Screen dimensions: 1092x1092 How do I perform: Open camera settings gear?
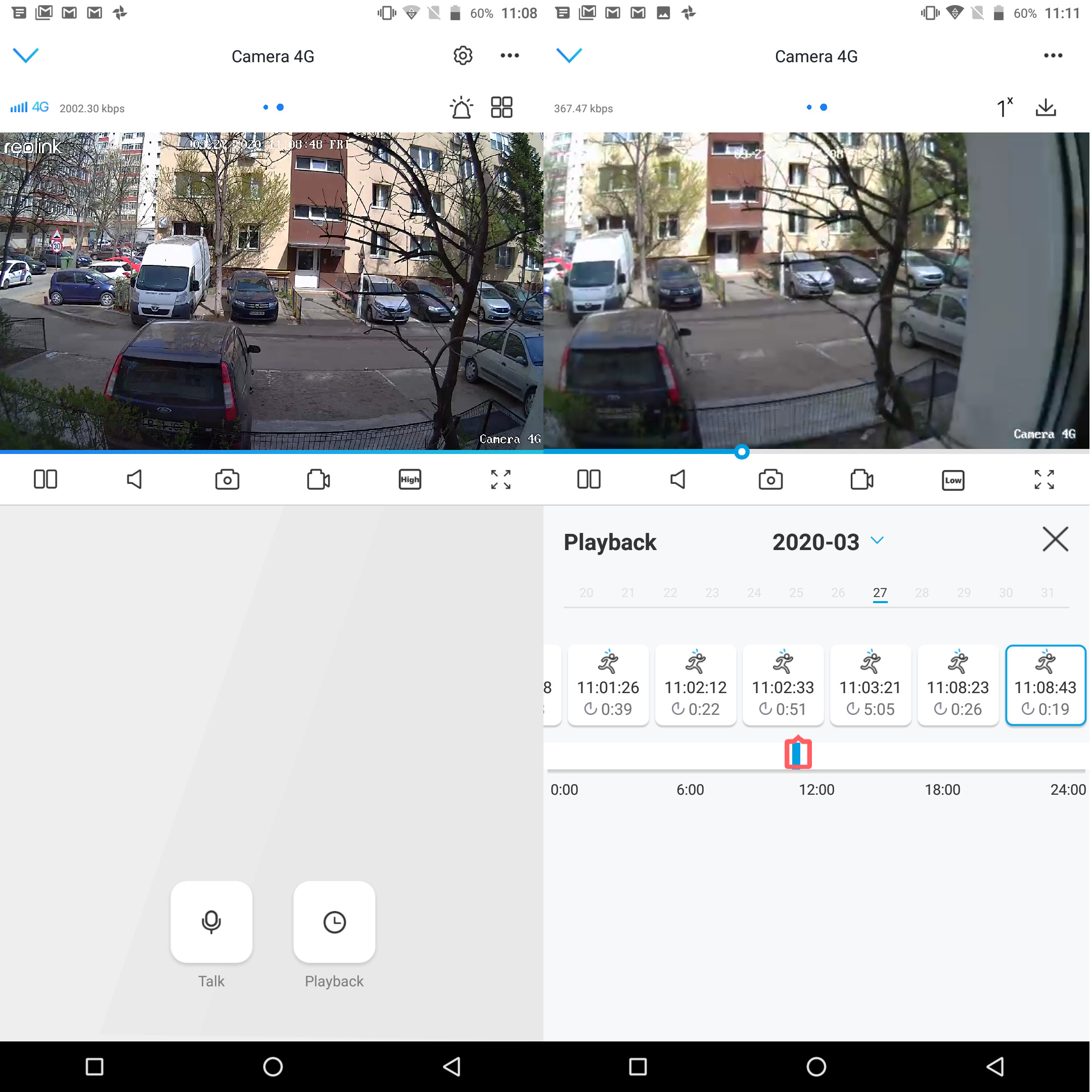[463, 56]
